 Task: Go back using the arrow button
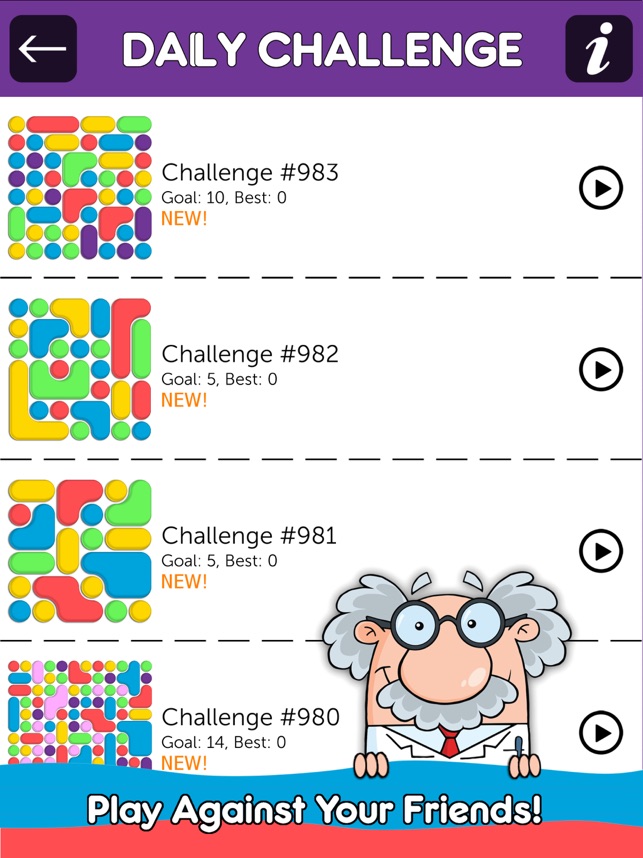(x=43, y=48)
